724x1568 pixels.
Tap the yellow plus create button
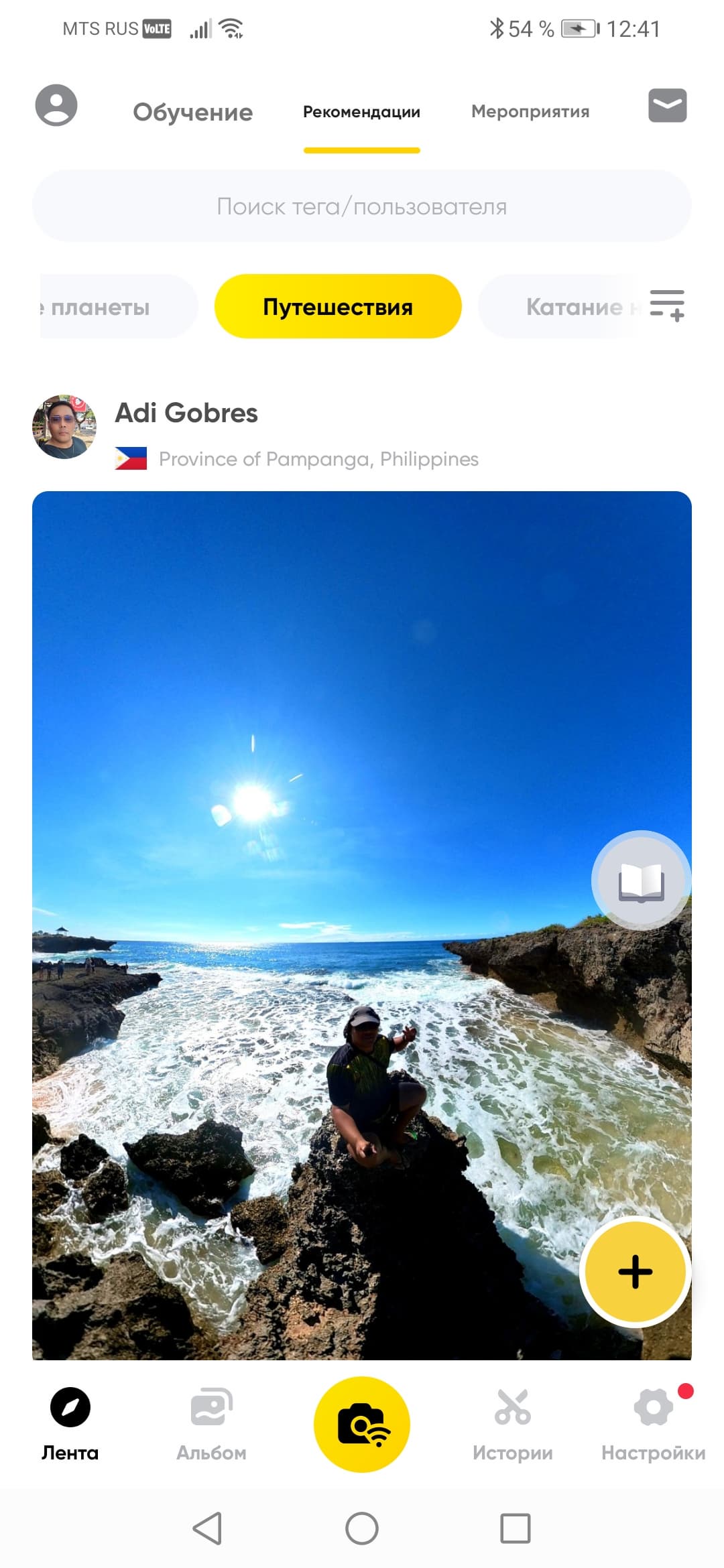(635, 1272)
